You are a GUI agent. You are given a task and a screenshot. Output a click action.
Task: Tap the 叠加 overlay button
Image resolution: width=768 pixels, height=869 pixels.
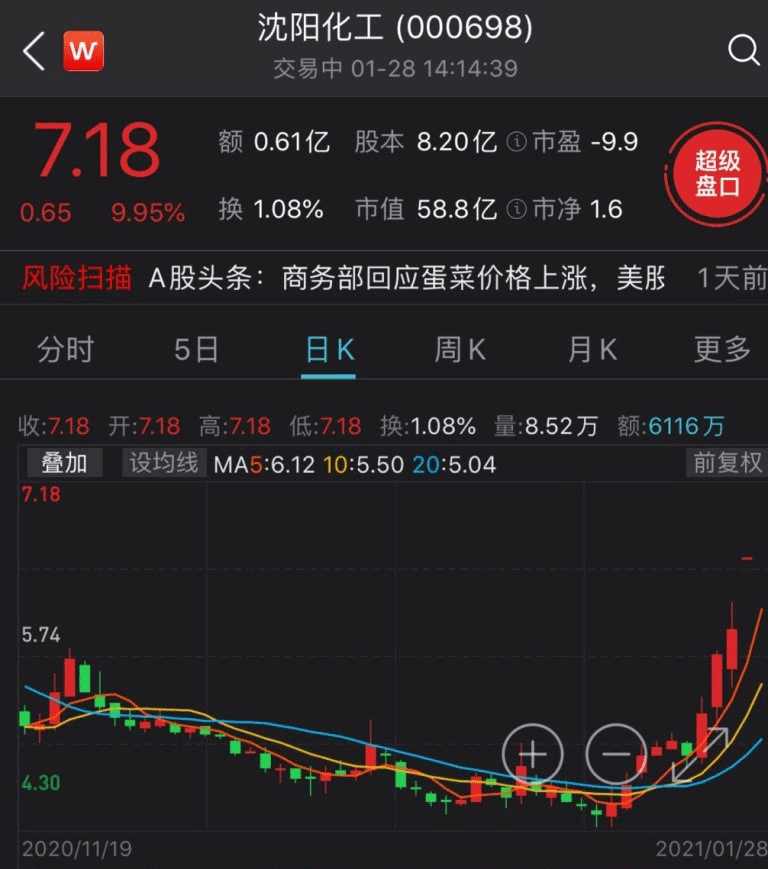pos(63,464)
